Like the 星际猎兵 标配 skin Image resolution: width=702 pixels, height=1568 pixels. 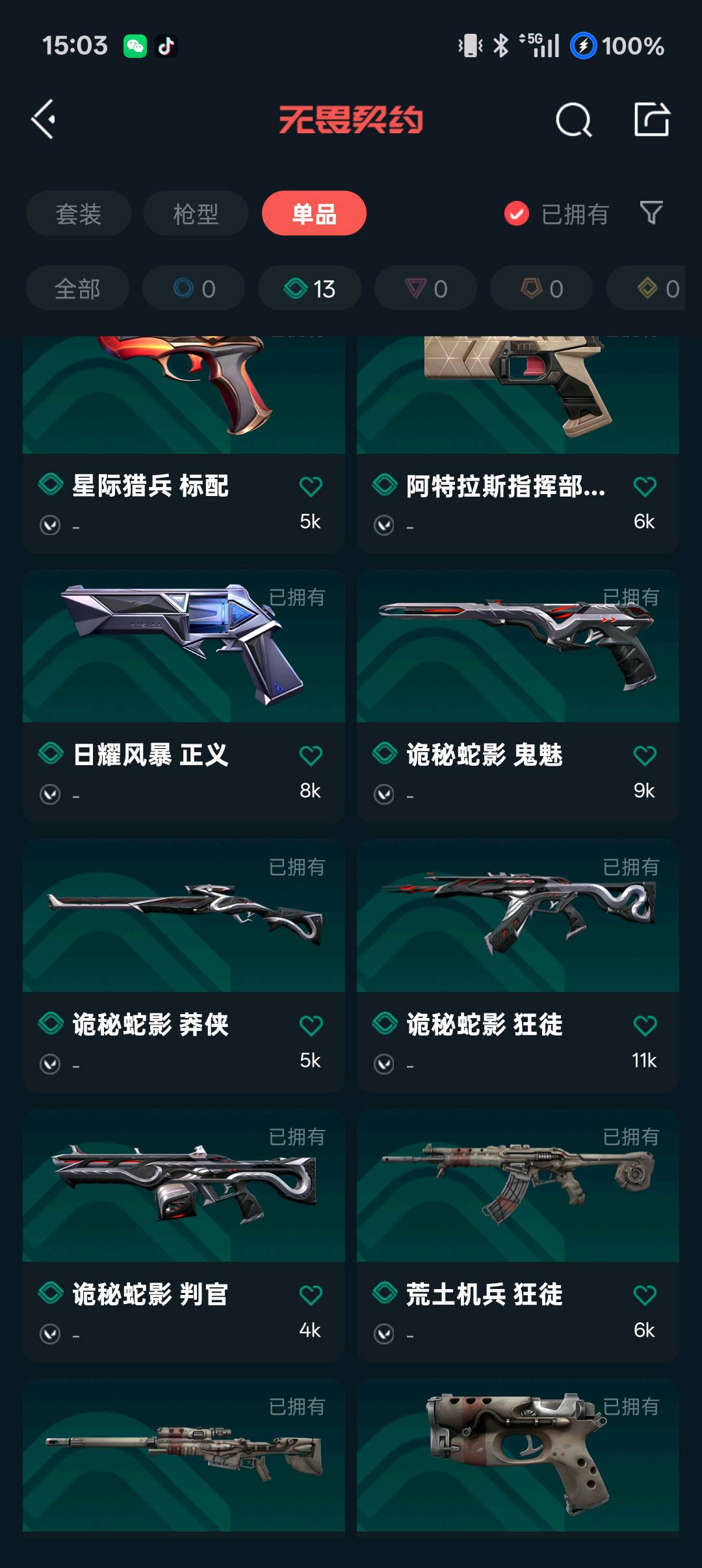[x=311, y=486]
